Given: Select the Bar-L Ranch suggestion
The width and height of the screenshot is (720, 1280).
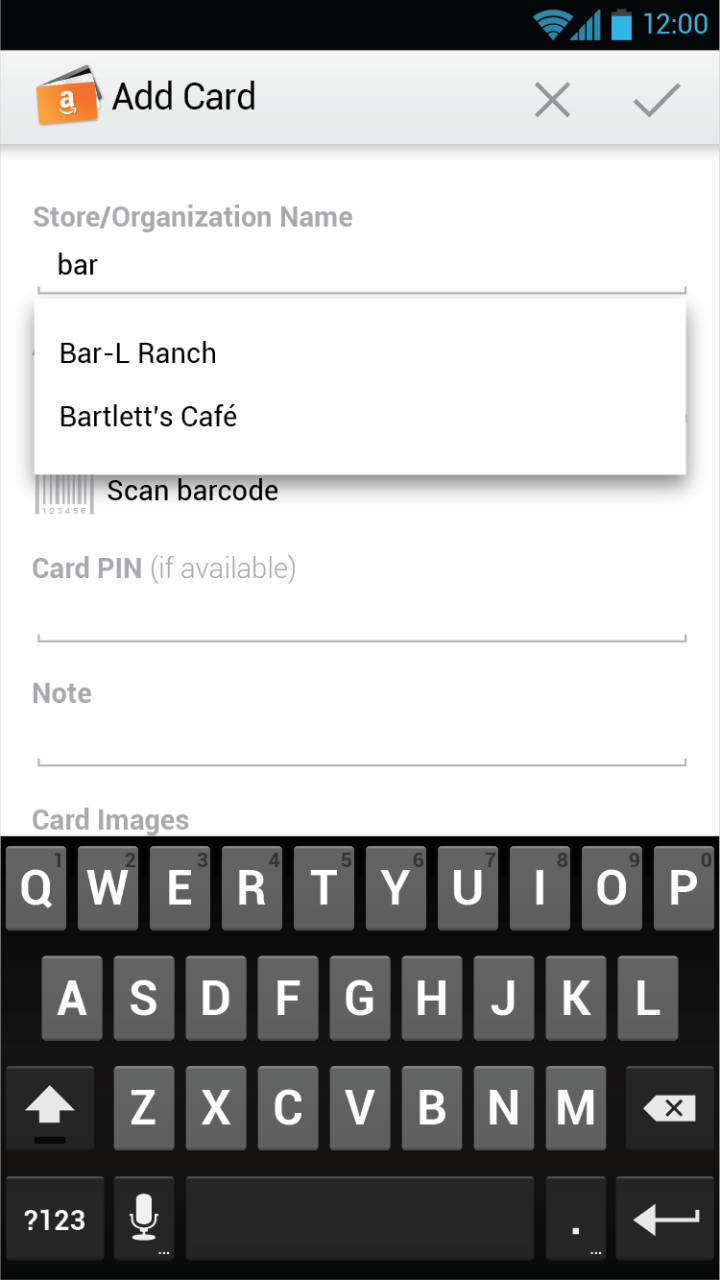Looking at the screenshot, I should (138, 353).
